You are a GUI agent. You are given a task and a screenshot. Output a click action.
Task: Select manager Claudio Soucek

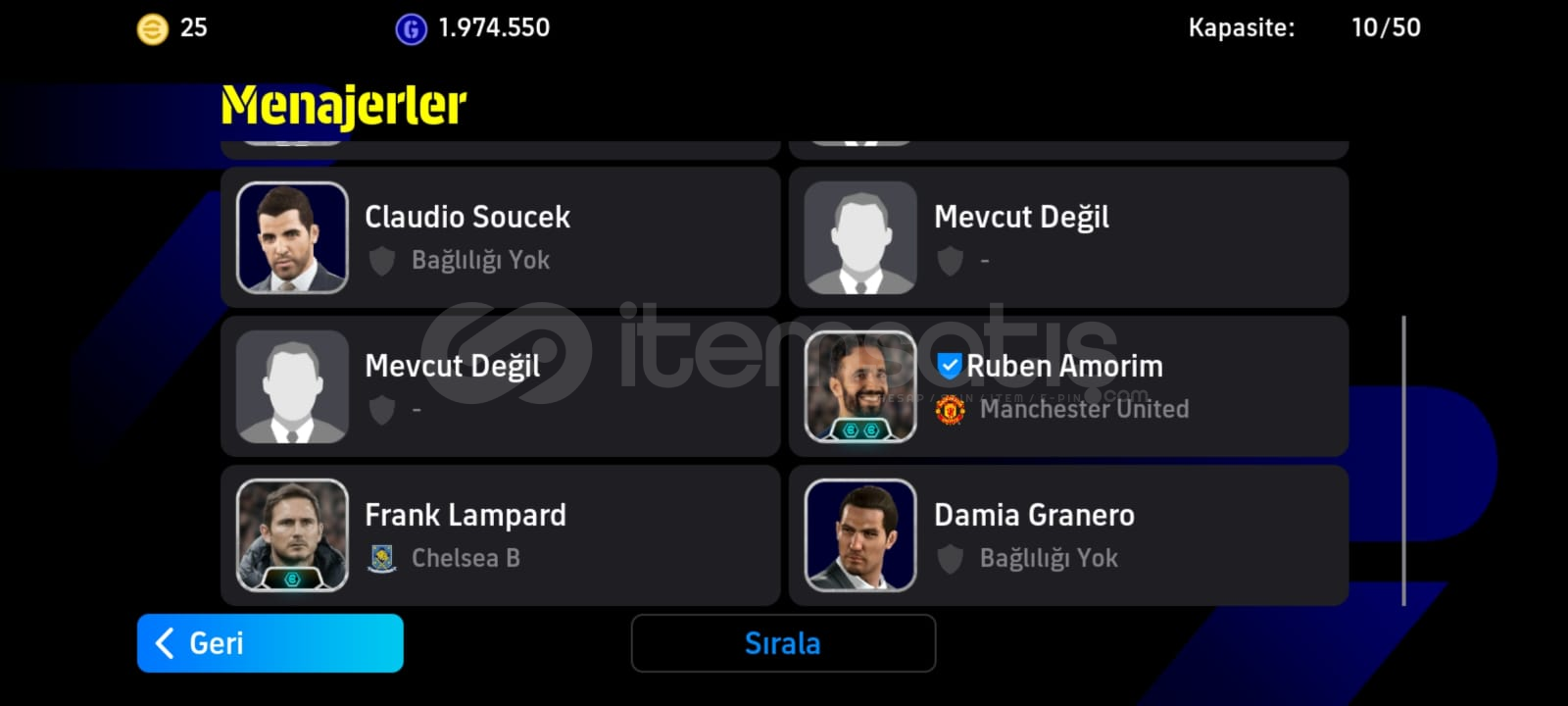click(x=500, y=237)
